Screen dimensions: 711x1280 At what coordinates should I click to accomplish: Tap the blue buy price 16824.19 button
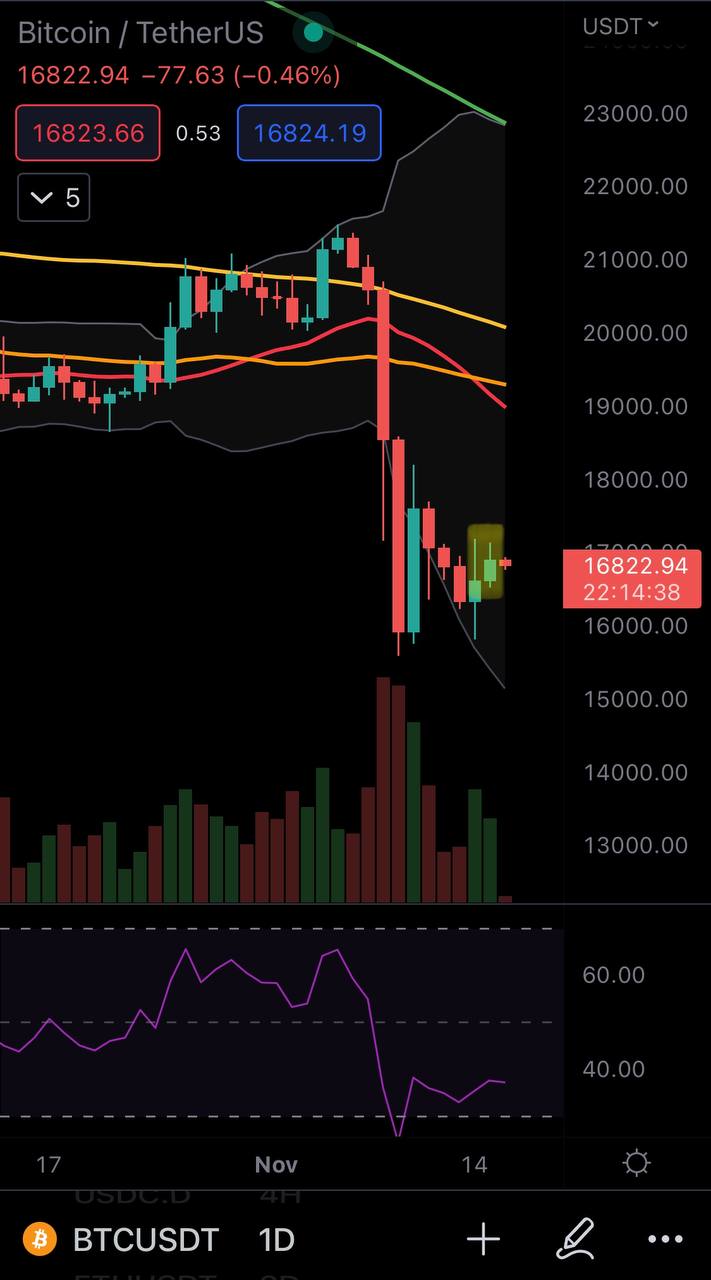pyautogui.click(x=309, y=133)
